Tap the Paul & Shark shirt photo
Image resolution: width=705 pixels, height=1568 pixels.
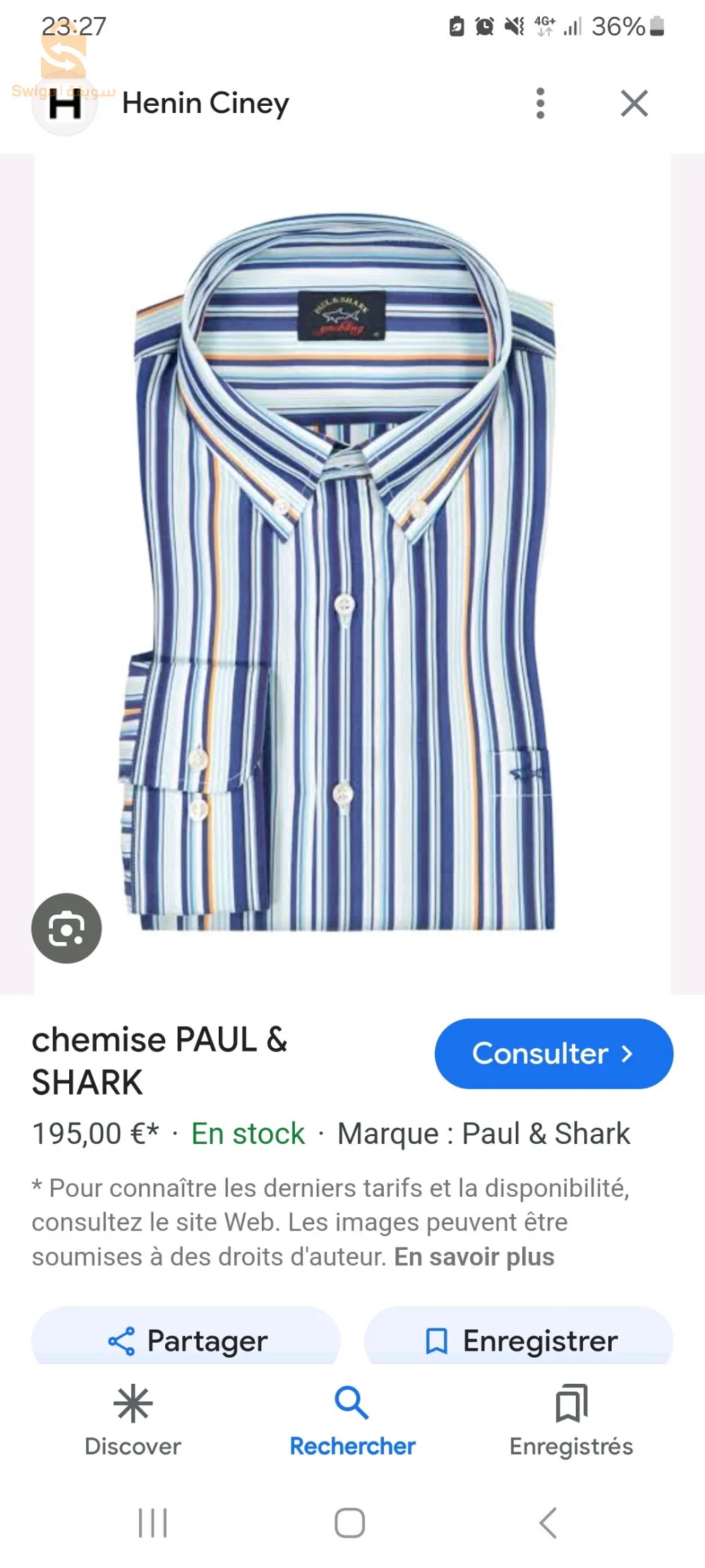pos(346,565)
